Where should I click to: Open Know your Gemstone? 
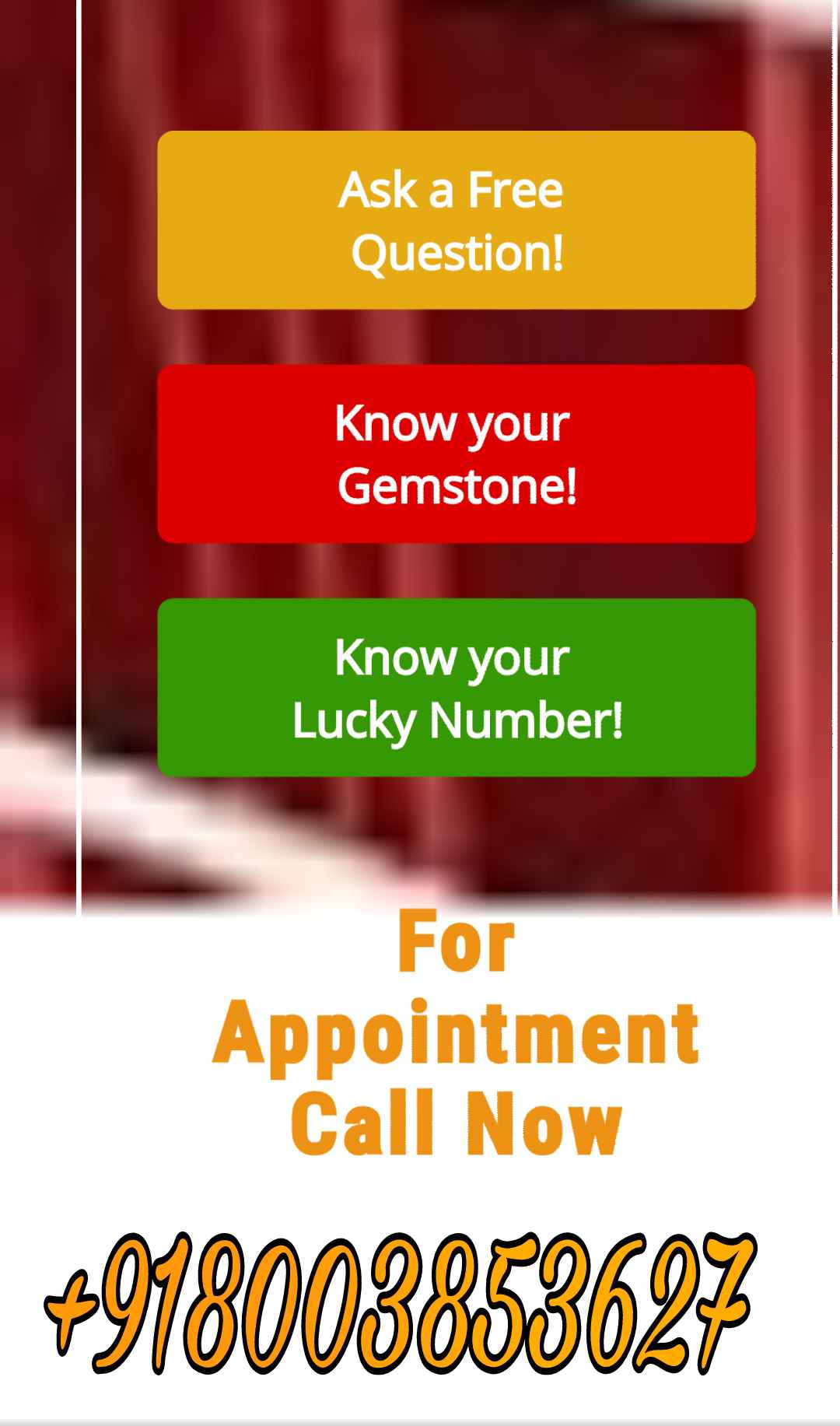(x=457, y=454)
